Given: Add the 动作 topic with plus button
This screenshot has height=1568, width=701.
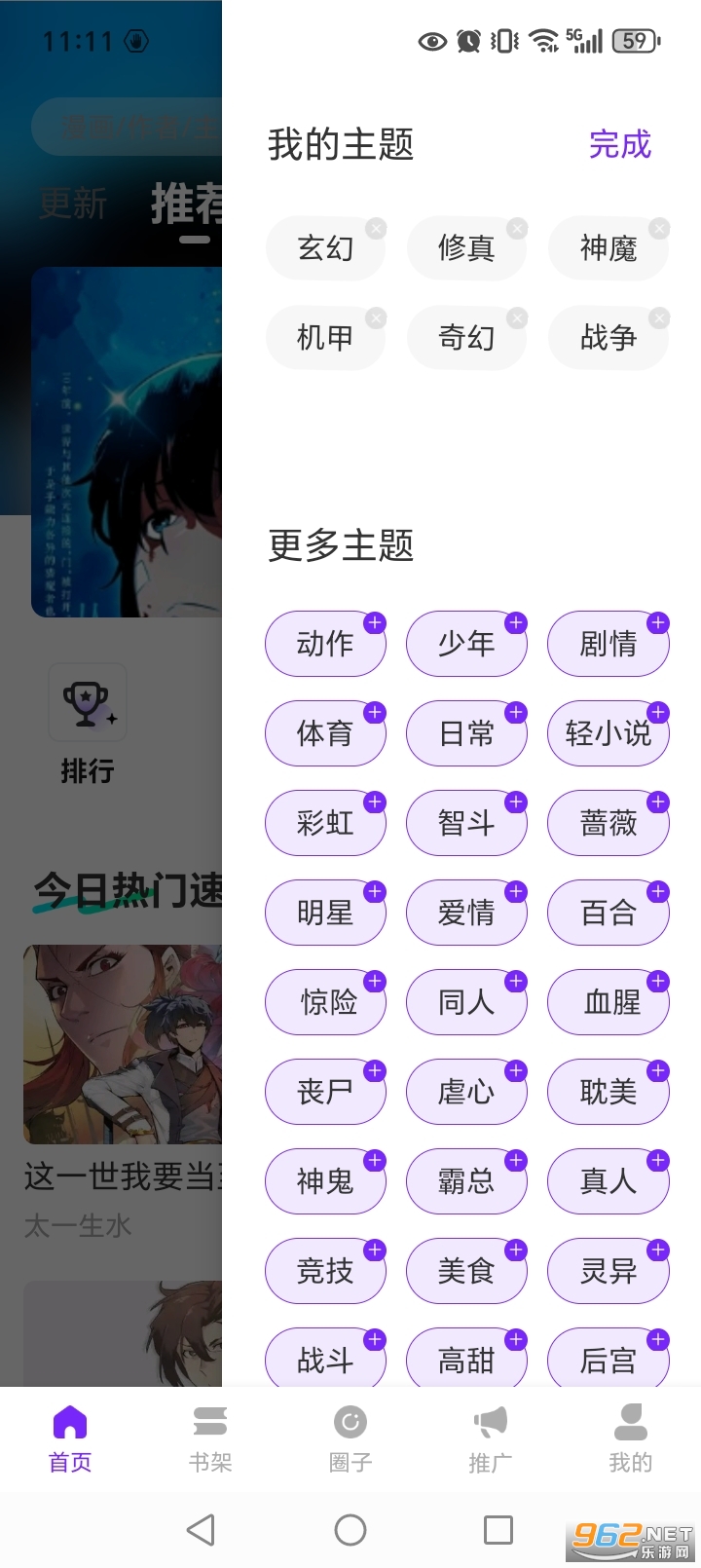Looking at the screenshot, I should 375,621.
